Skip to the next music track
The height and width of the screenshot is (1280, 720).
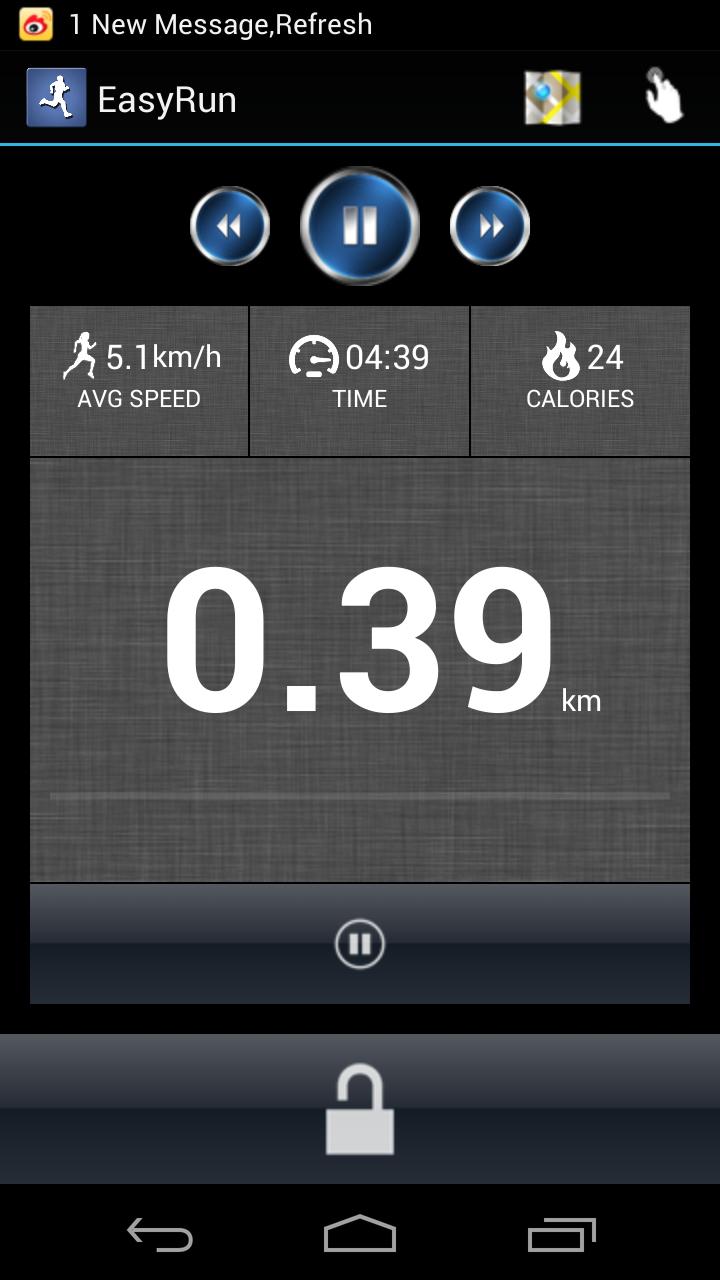point(490,226)
